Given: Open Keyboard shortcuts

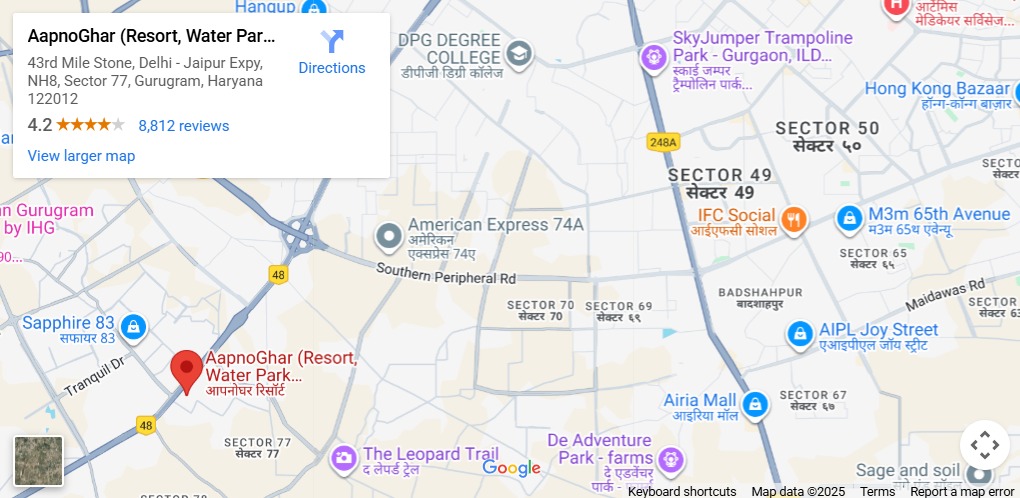Looking at the screenshot, I should (x=682, y=491).
